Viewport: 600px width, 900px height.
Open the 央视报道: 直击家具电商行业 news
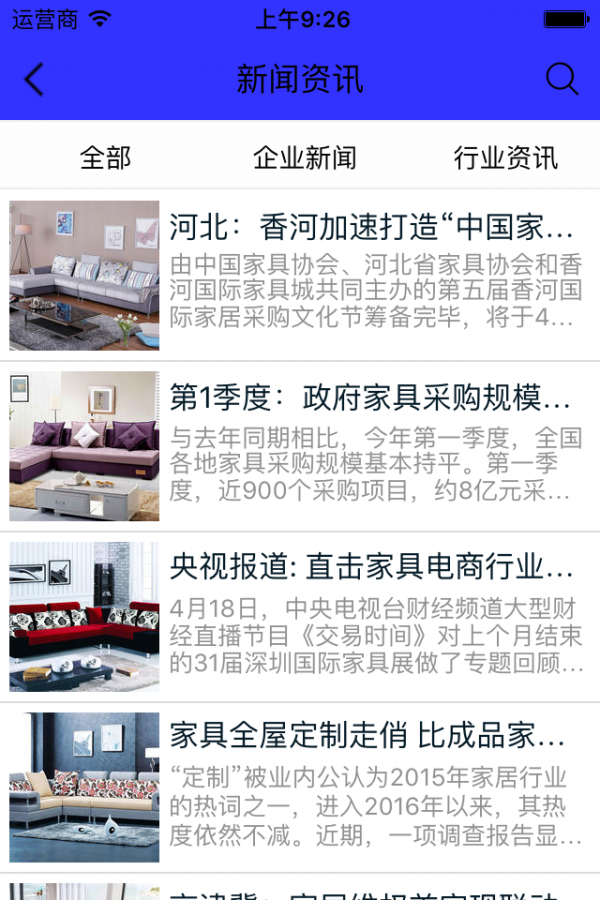click(x=370, y=568)
